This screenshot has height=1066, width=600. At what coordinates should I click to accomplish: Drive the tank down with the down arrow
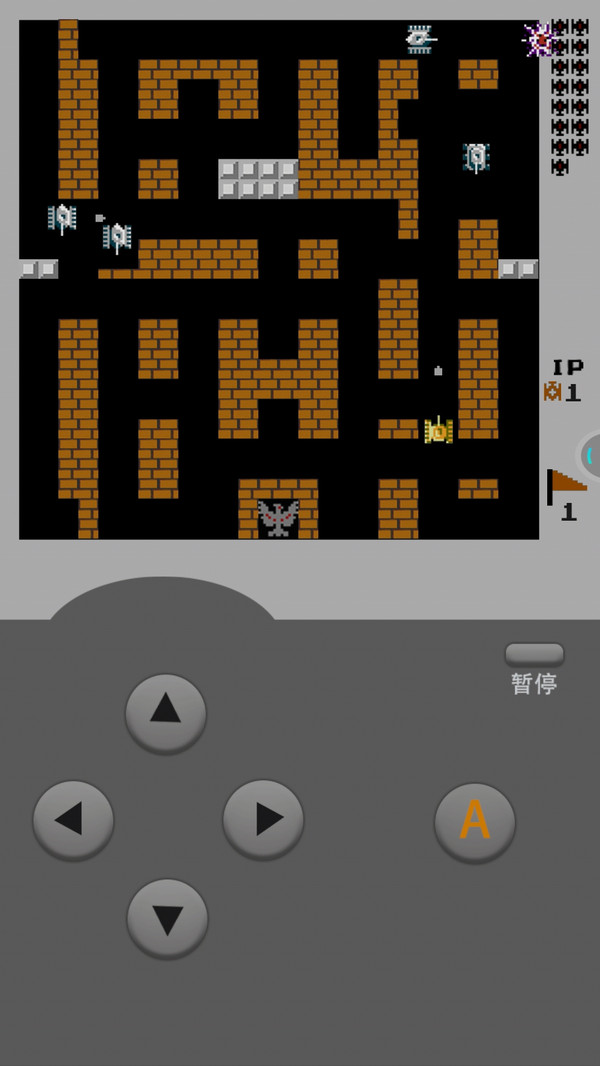[x=167, y=918]
